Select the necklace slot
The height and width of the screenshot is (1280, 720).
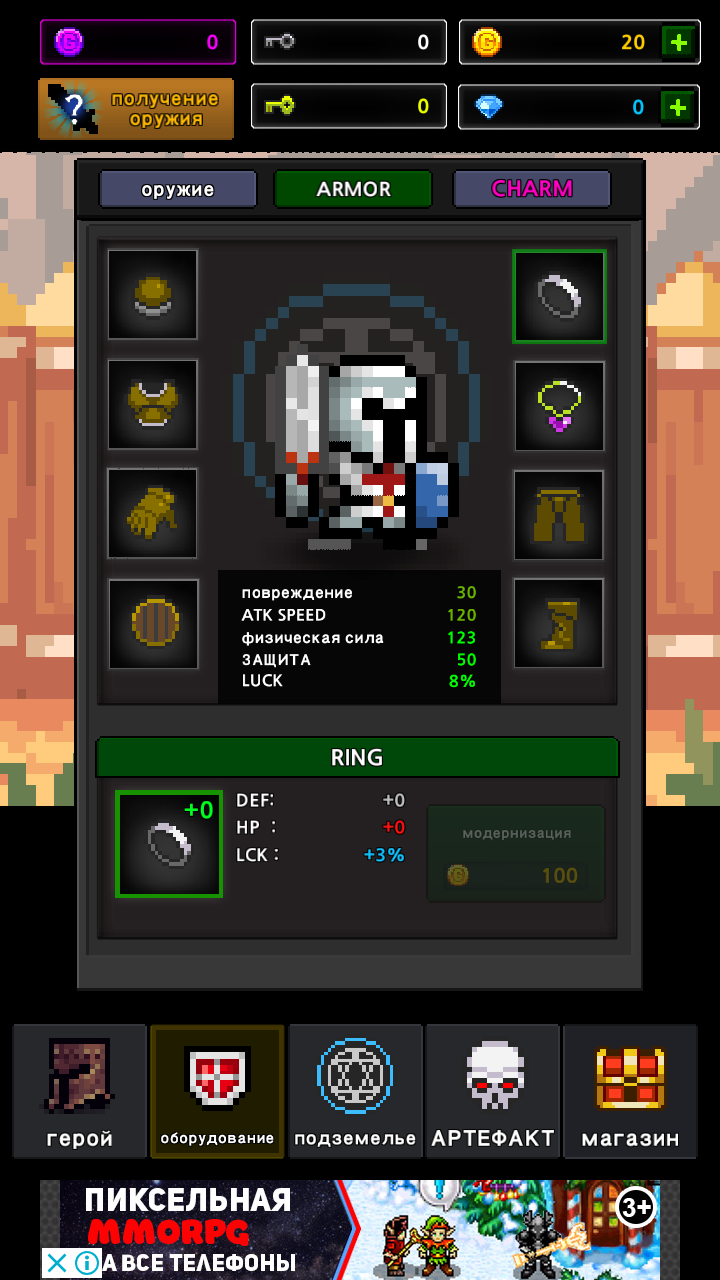560,406
